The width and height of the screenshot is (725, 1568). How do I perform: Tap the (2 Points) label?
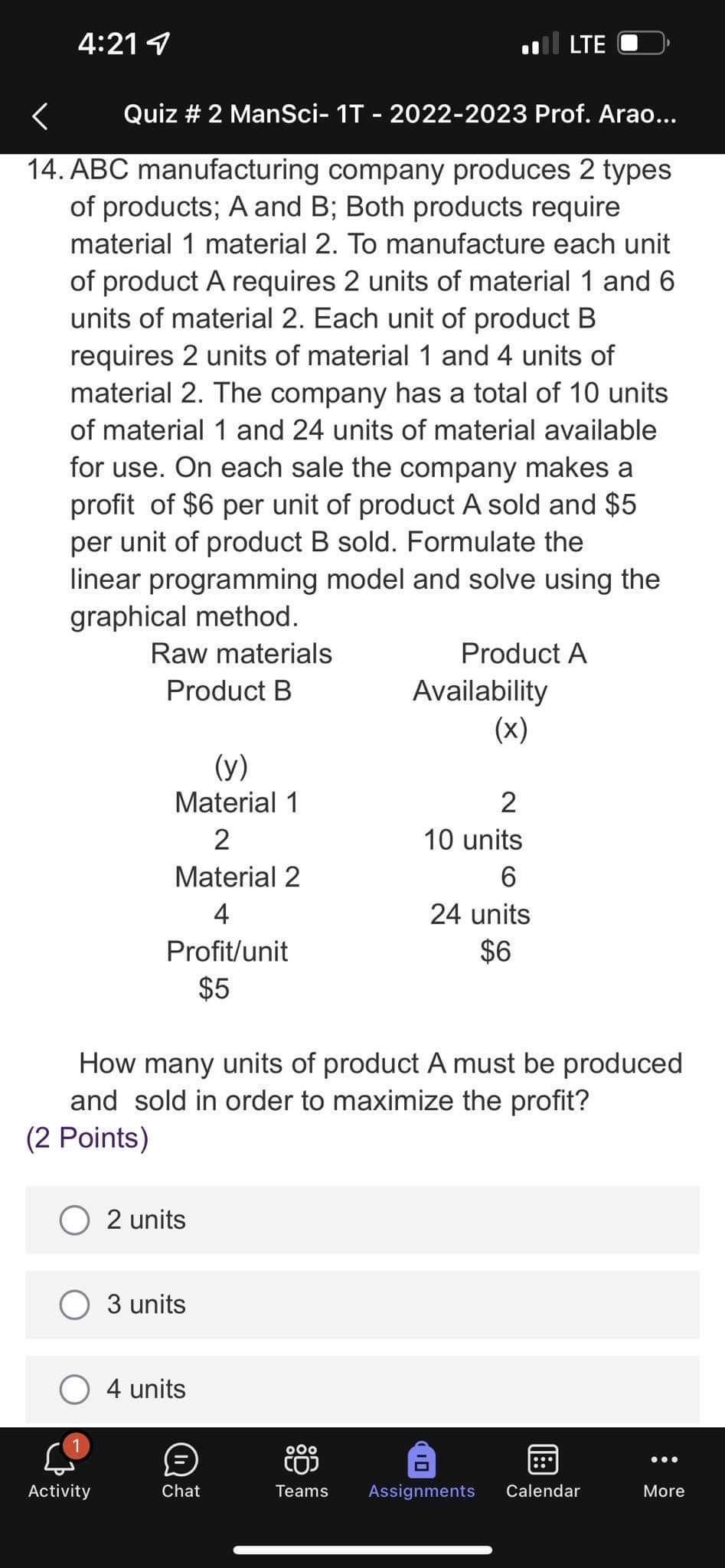pyautogui.click(x=87, y=1138)
